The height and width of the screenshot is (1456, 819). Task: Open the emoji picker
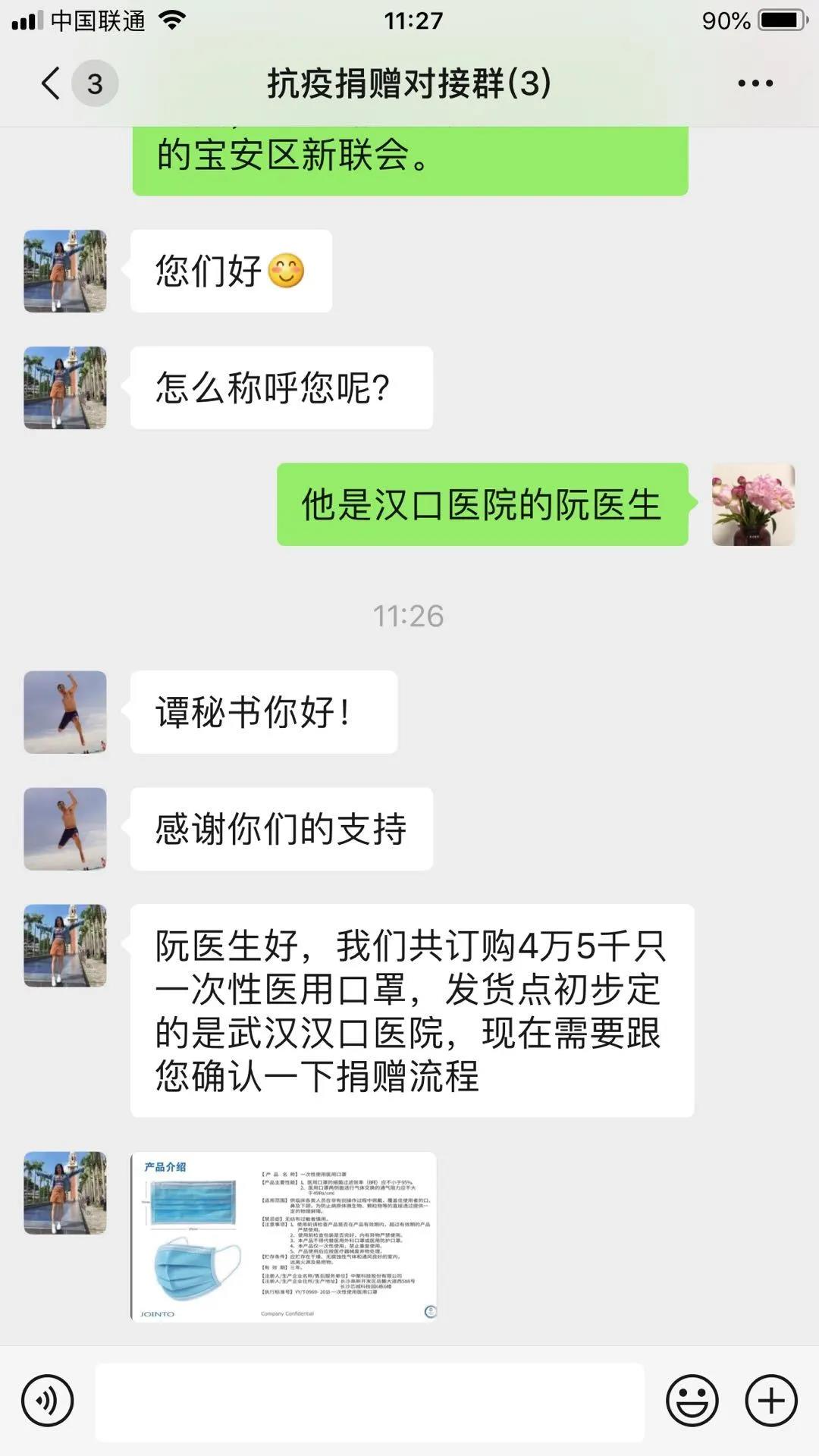pyautogui.click(x=692, y=1401)
